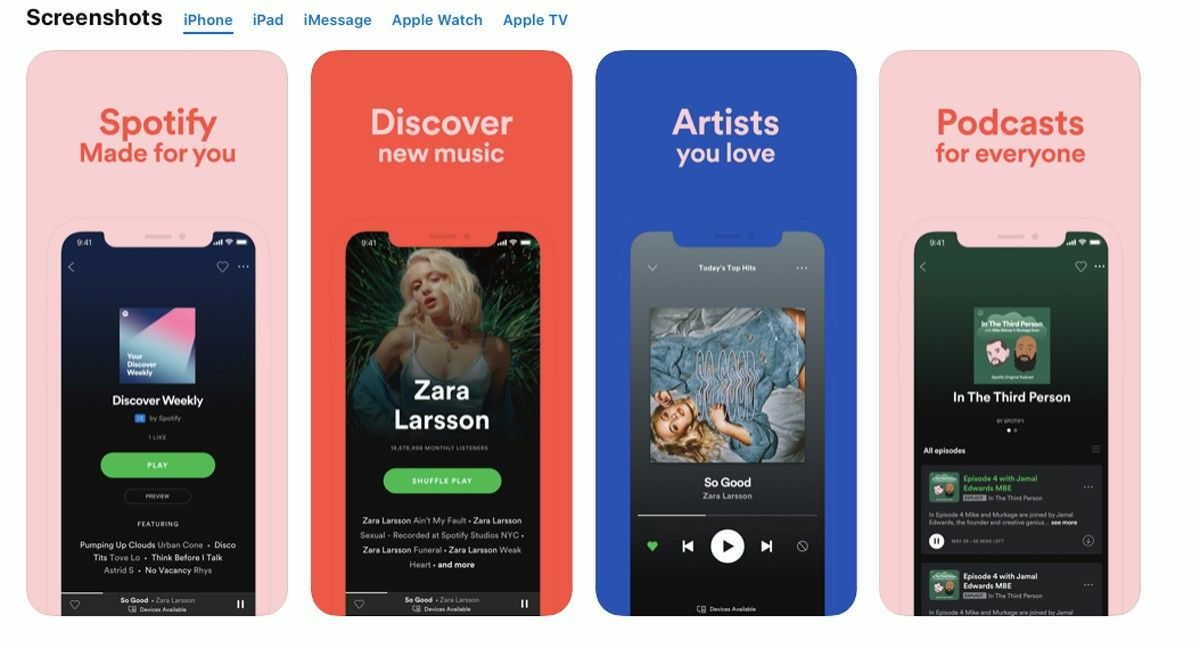Open the 'Artists you love' screenshot

pos(726,333)
